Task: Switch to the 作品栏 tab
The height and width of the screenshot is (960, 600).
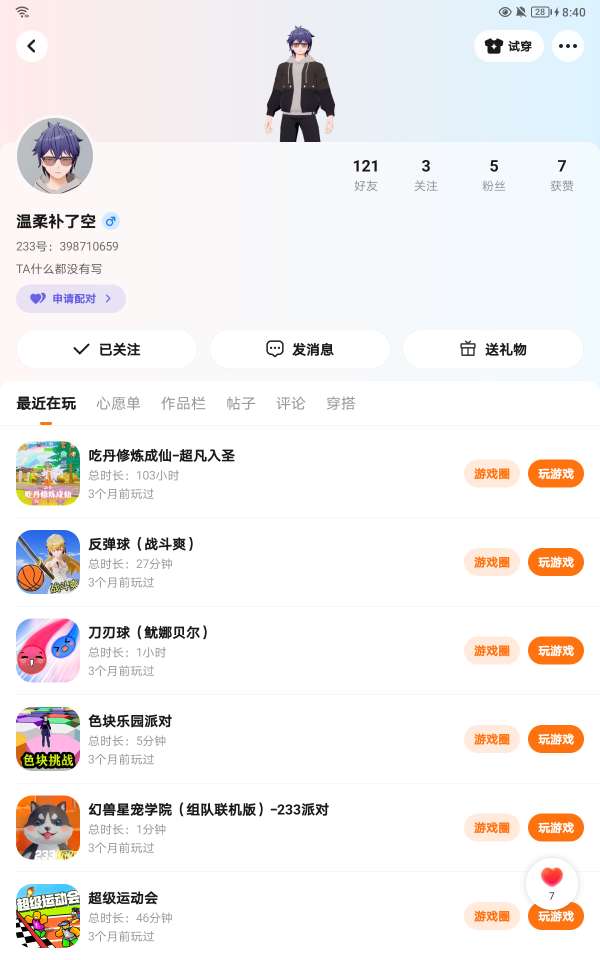Action: click(x=183, y=404)
